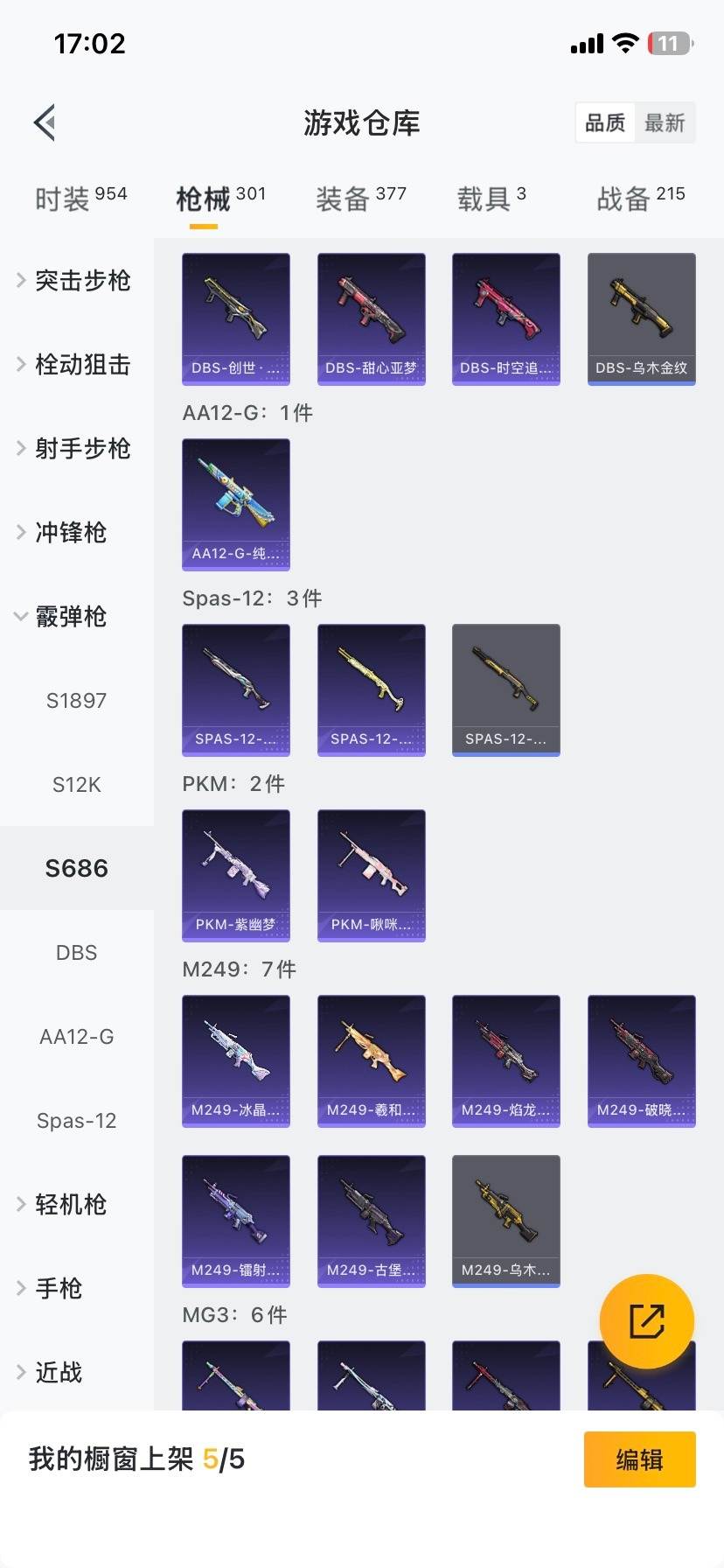The width and height of the screenshot is (724, 1568).
Task: Sort by 最新
Action: pyautogui.click(x=665, y=122)
